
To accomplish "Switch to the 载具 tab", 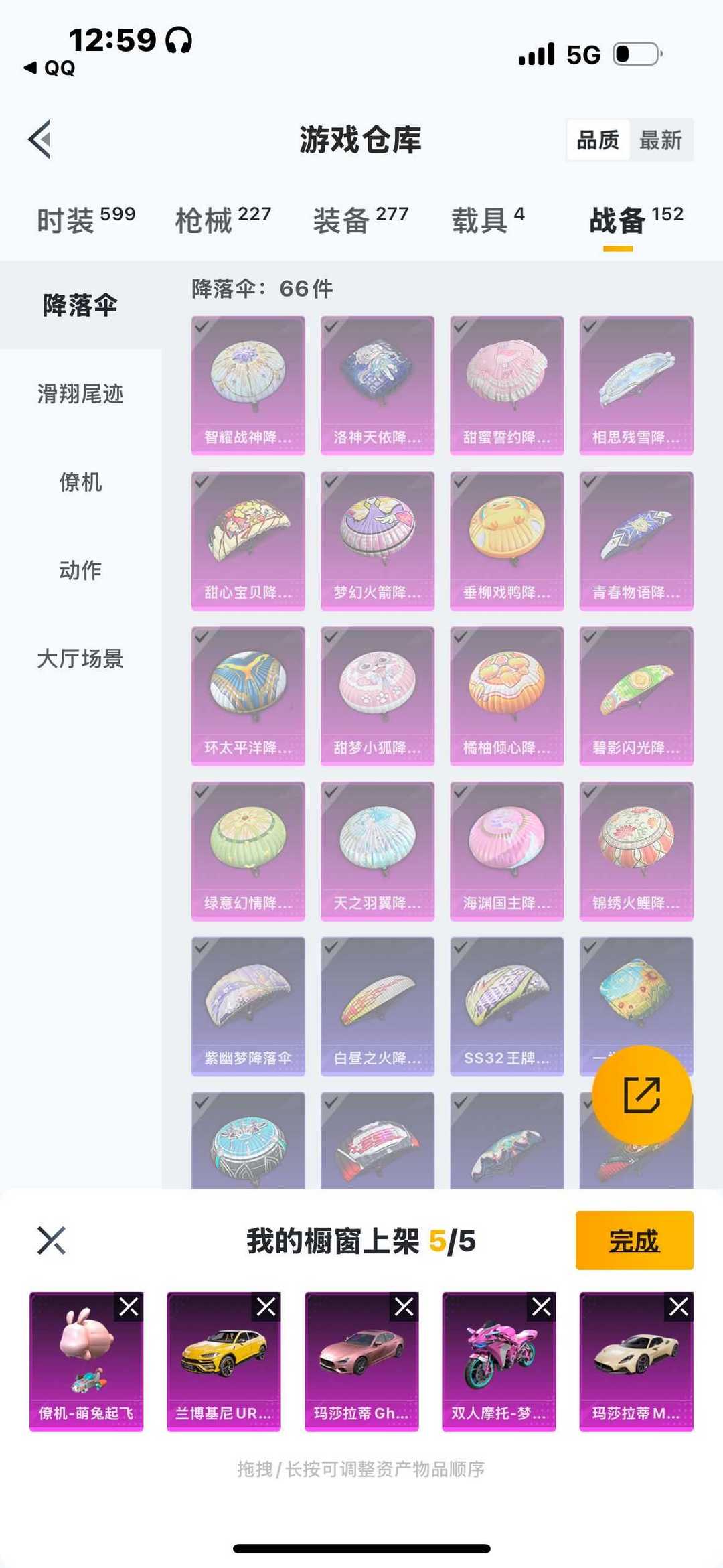I will tap(487, 220).
